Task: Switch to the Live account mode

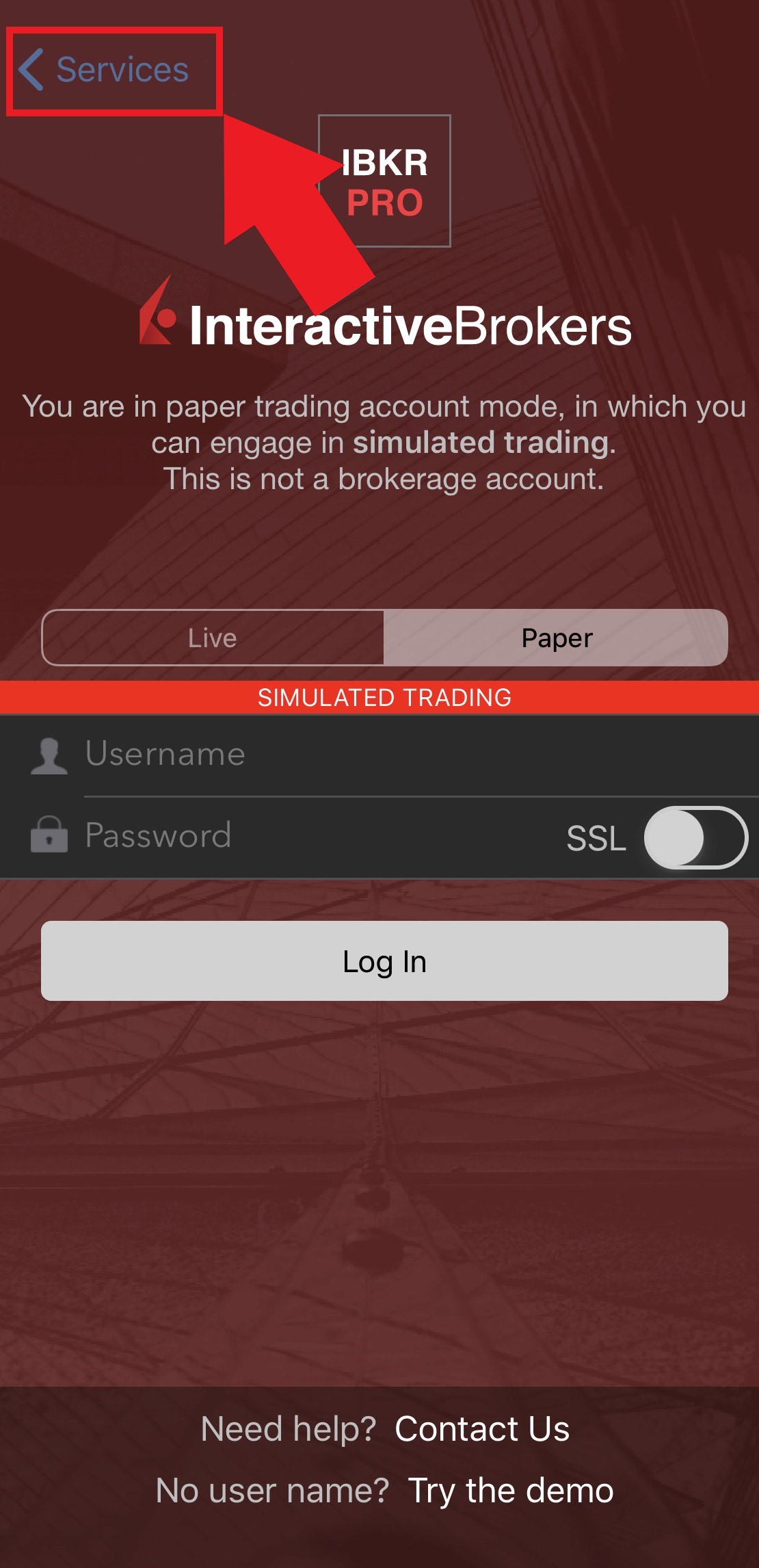Action: [x=213, y=638]
